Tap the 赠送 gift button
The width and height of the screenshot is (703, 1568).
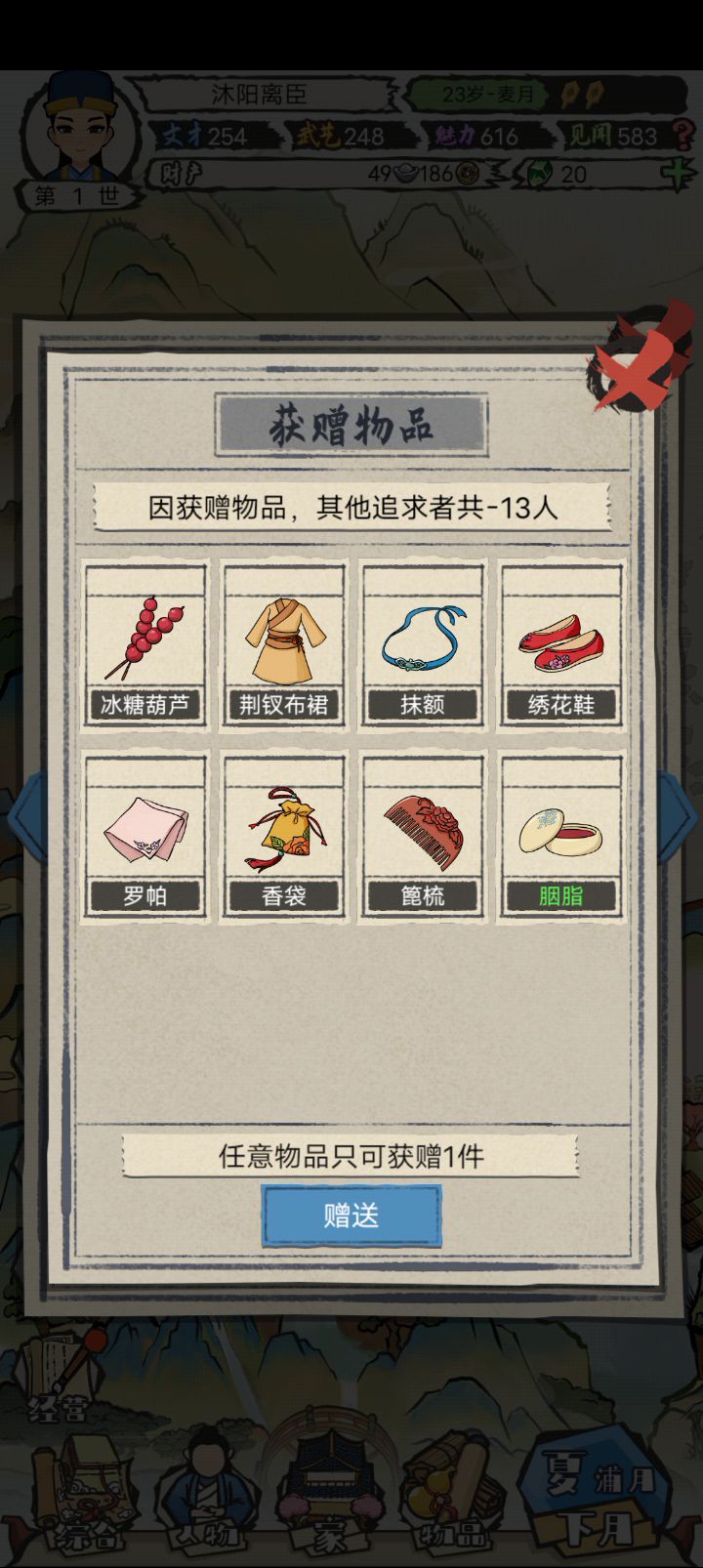351,1216
